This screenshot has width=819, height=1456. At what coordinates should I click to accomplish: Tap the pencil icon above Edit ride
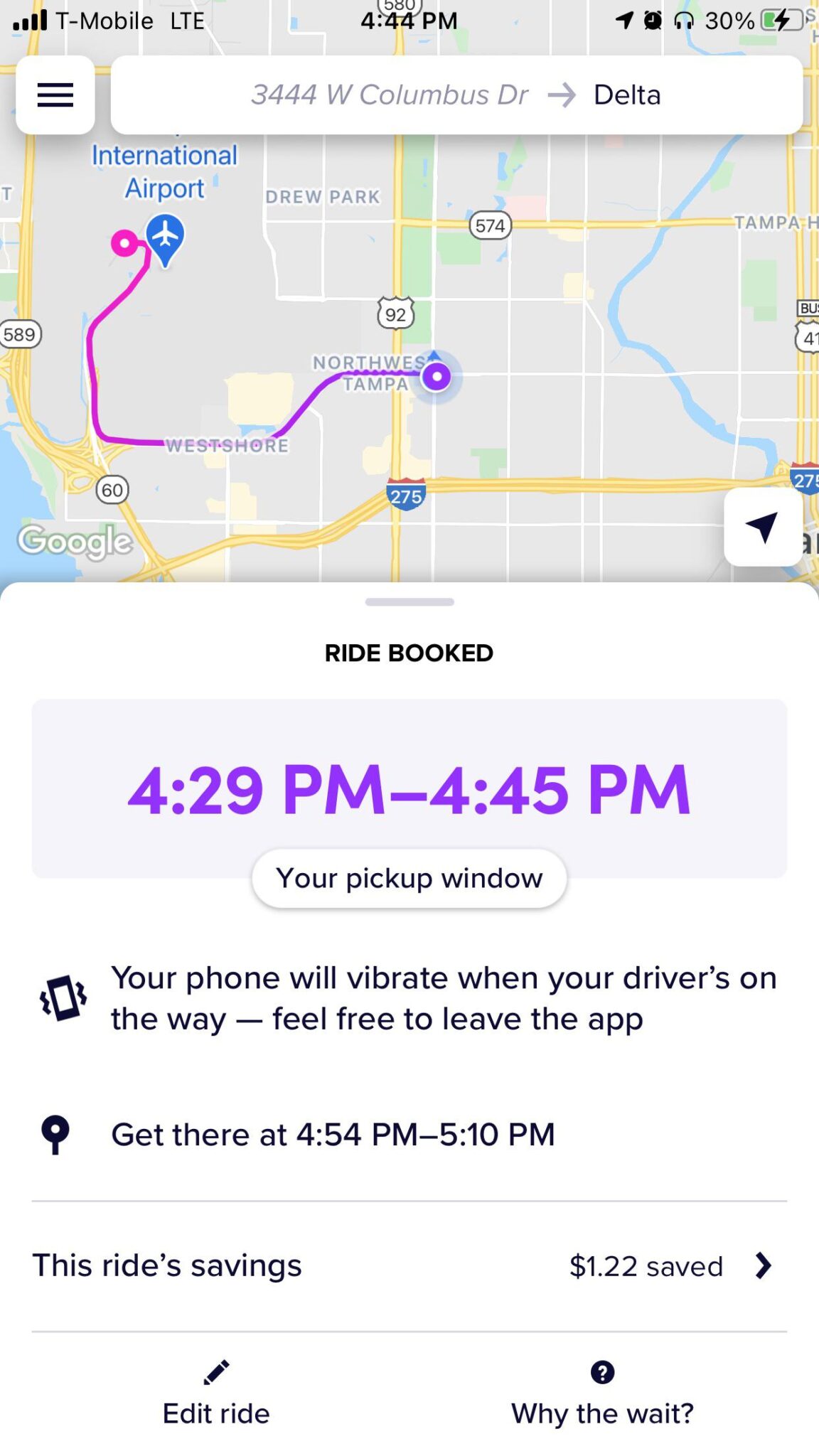(x=215, y=1371)
